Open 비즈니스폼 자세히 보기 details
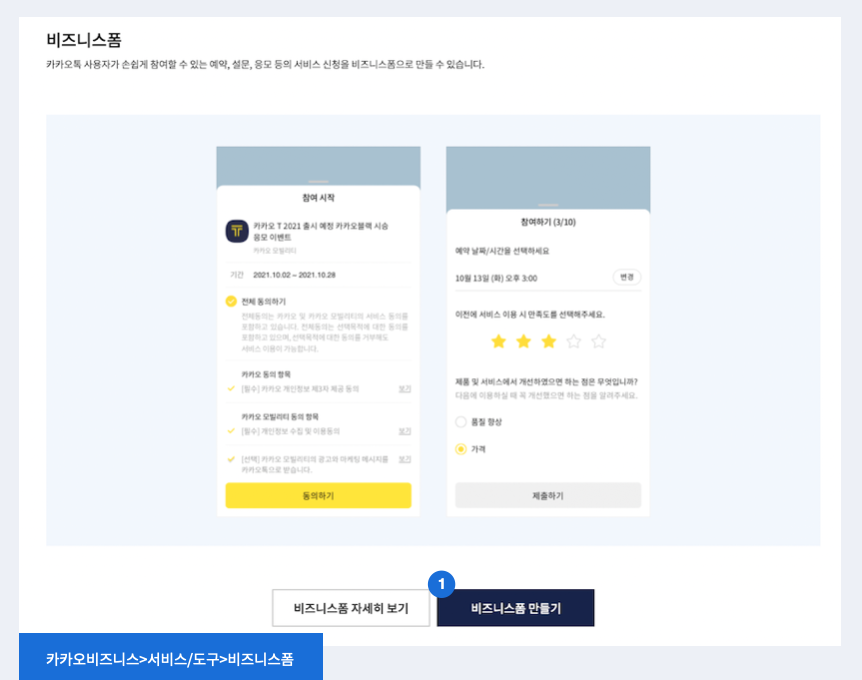 351,608
